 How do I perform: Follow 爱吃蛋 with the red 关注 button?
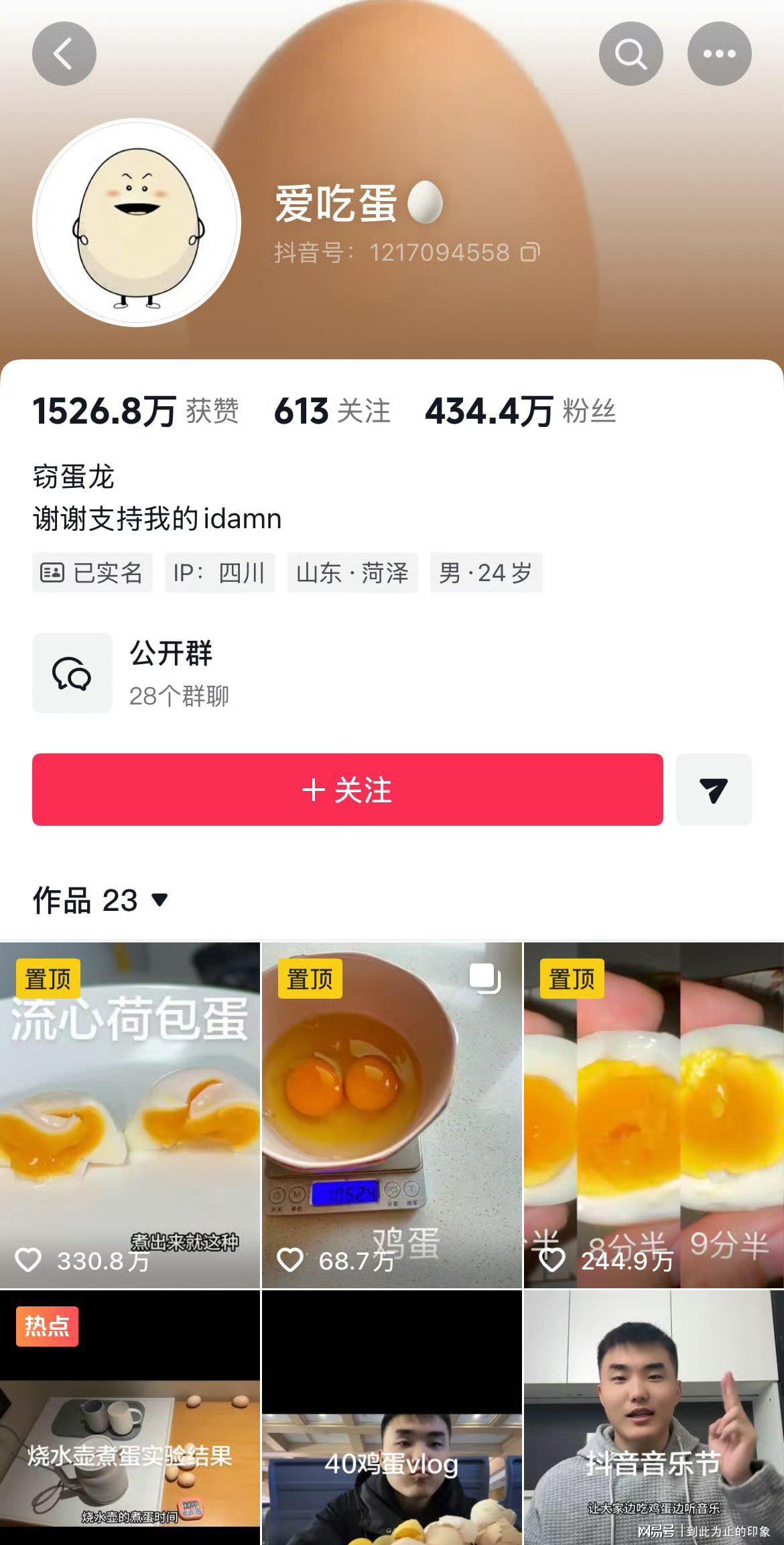[347, 790]
